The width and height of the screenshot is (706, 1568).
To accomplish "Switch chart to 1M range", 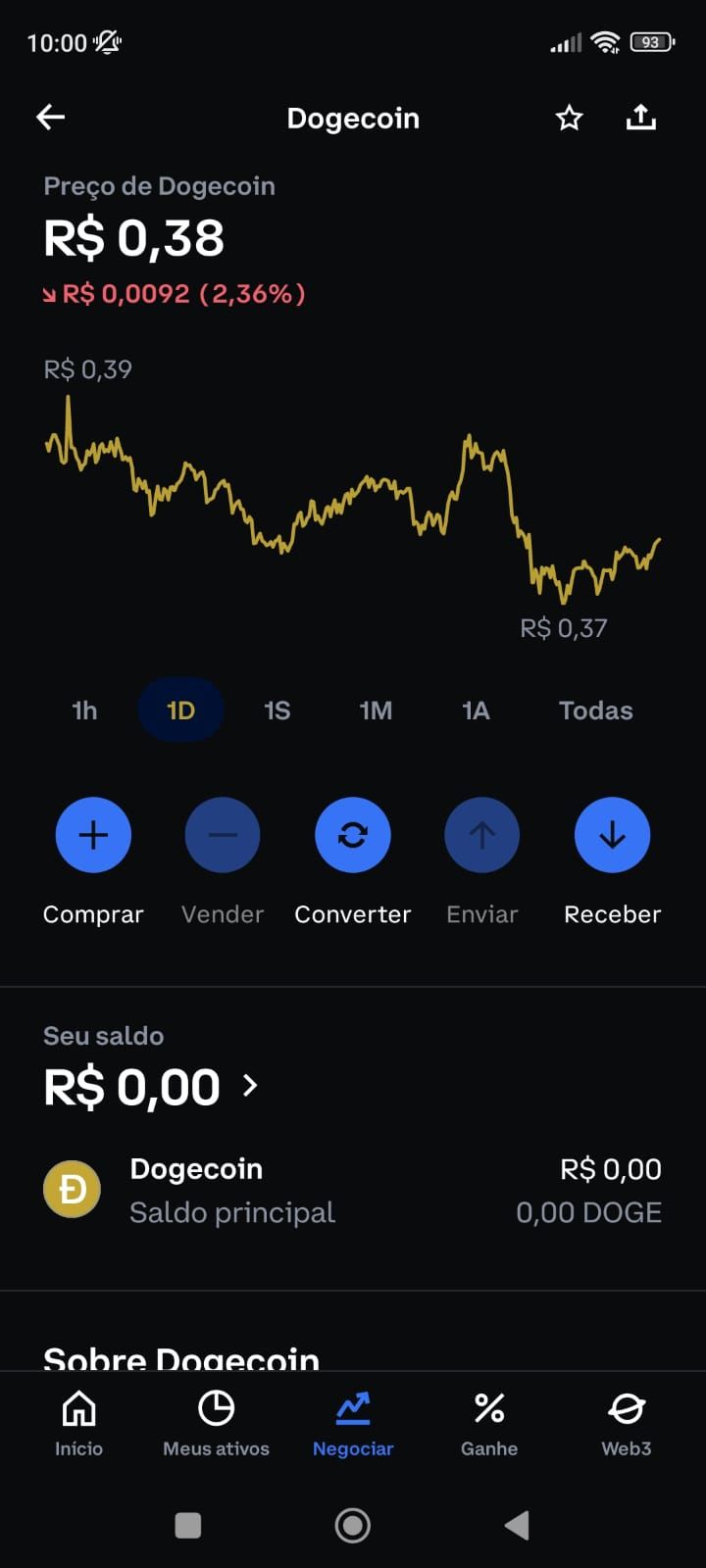I will click(x=376, y=710).
